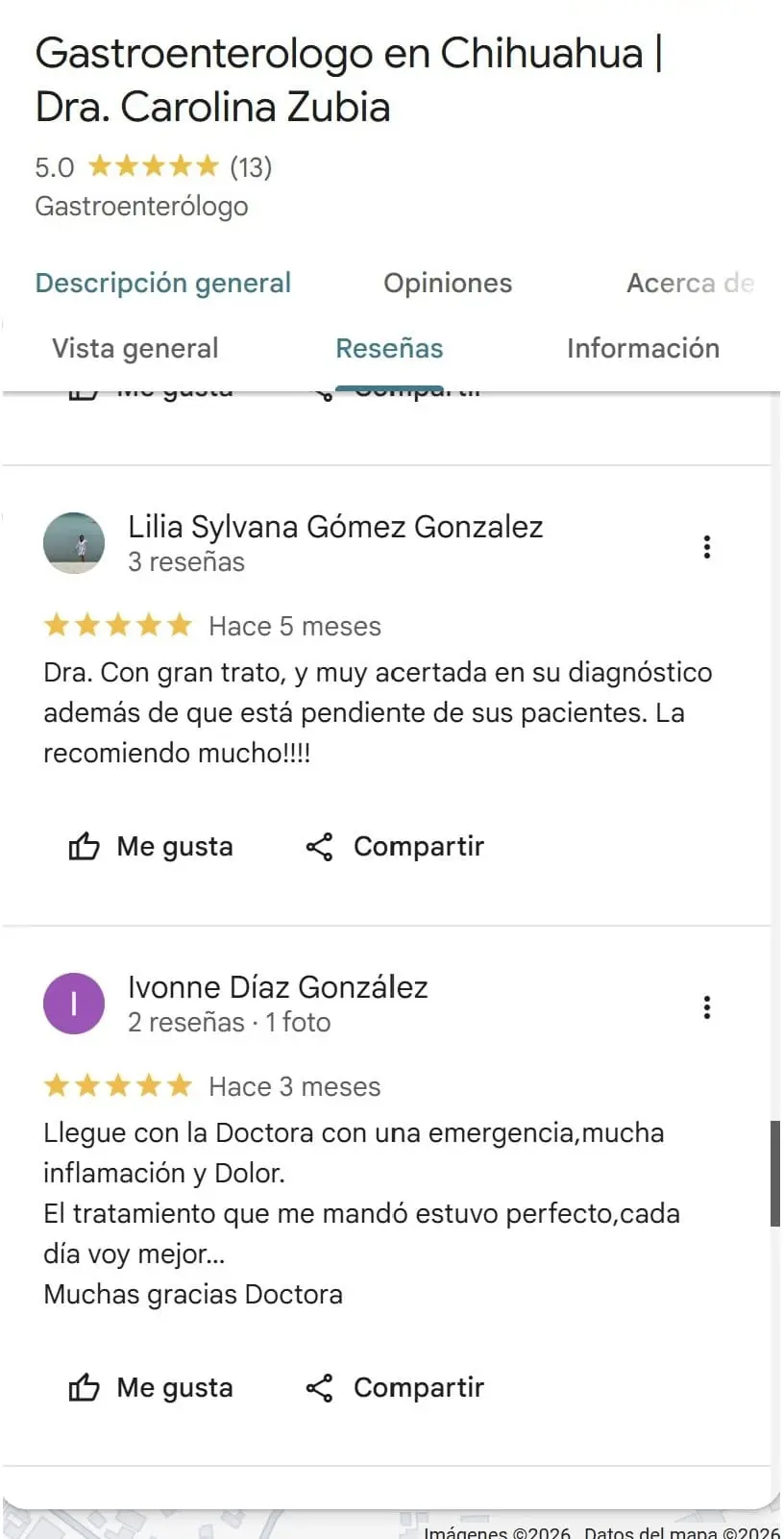The image size is (784, 1539).
Task: Toggle Me gusta on Ivonne's review
Action: coord(151,1387)
